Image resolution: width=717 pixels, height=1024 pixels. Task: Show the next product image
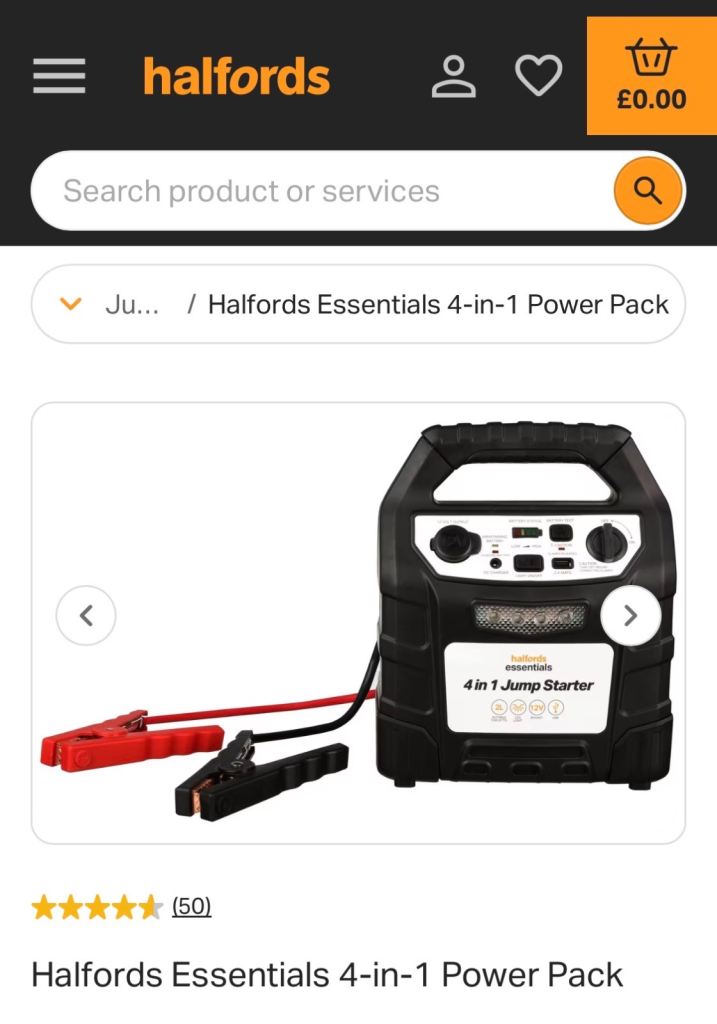tap(630, 616)
